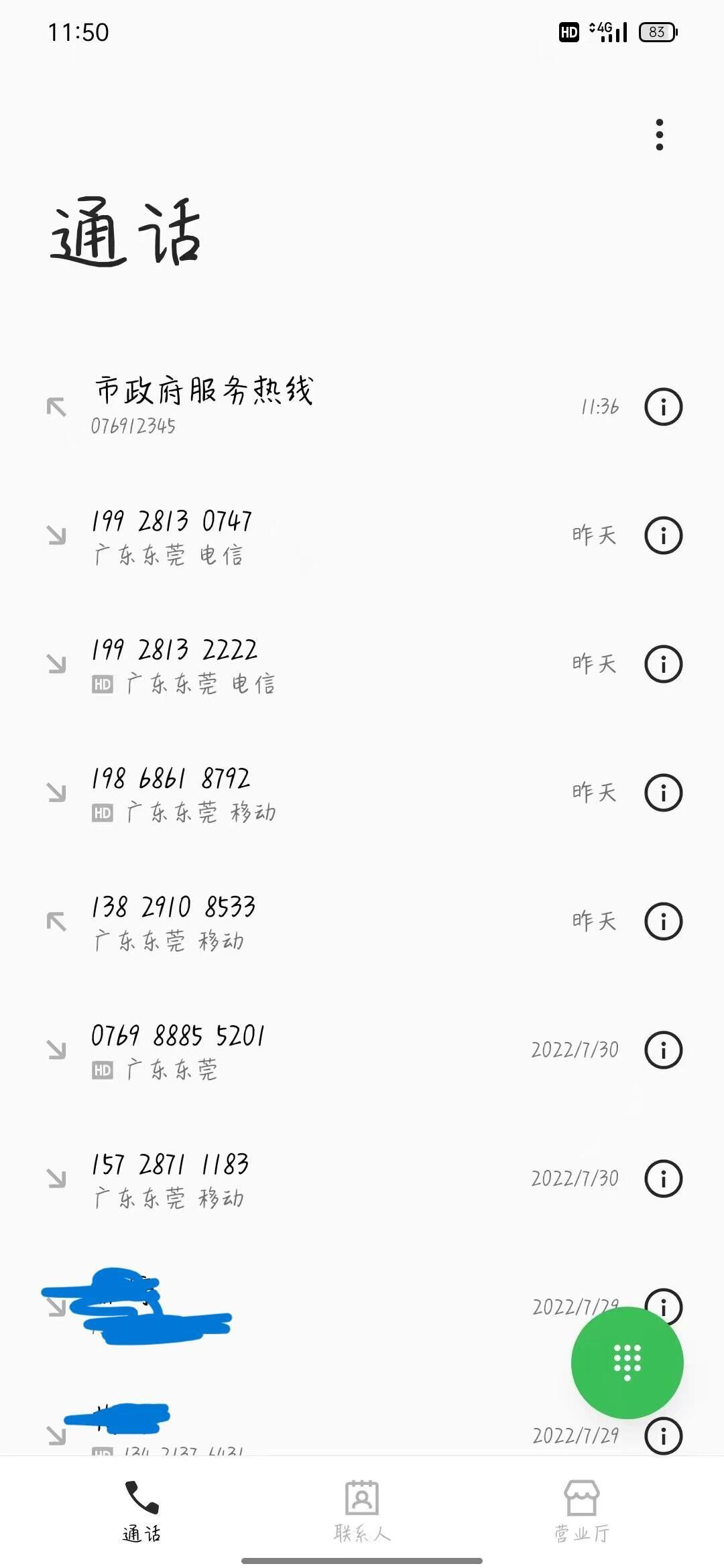Open the three-dot overflow menu
This screenshot has width=724, height=1568.
click(x=660, y=135)
